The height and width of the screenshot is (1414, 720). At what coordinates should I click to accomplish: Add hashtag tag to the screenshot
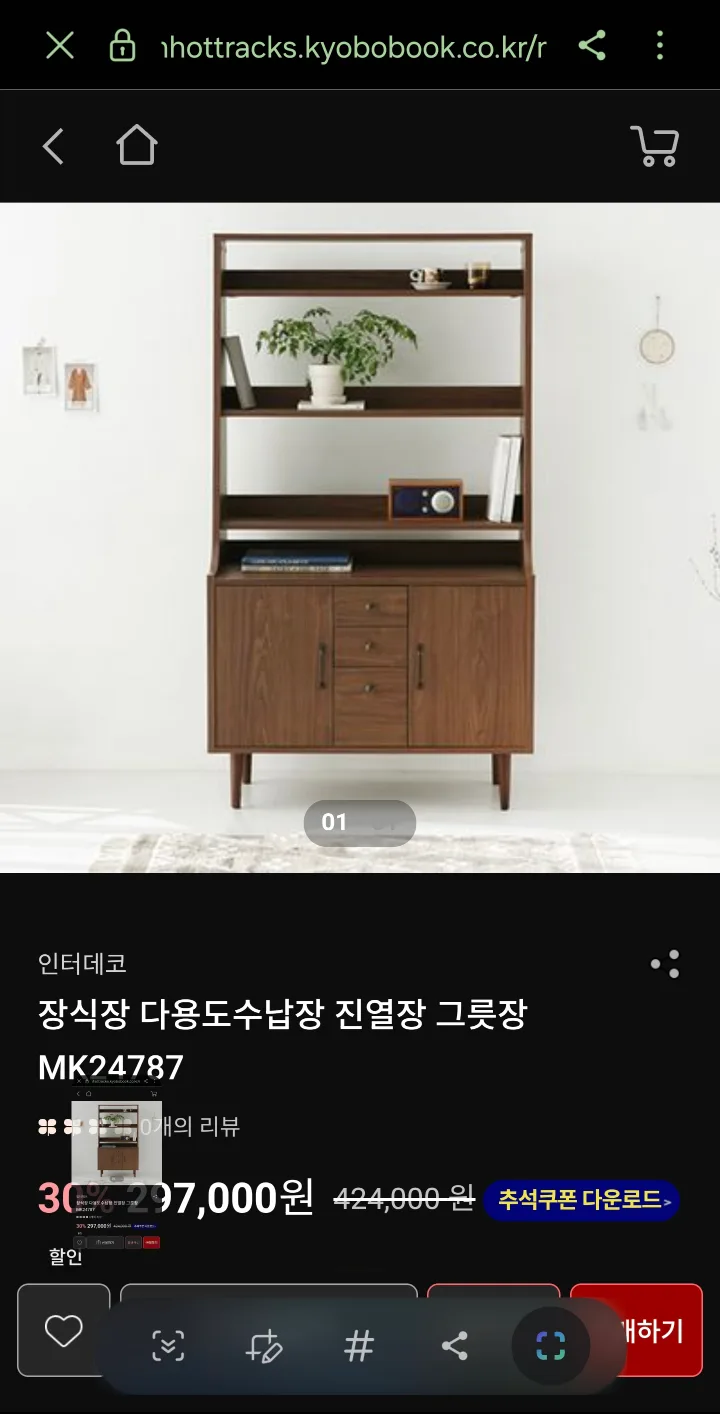[x=359, y=1346]
